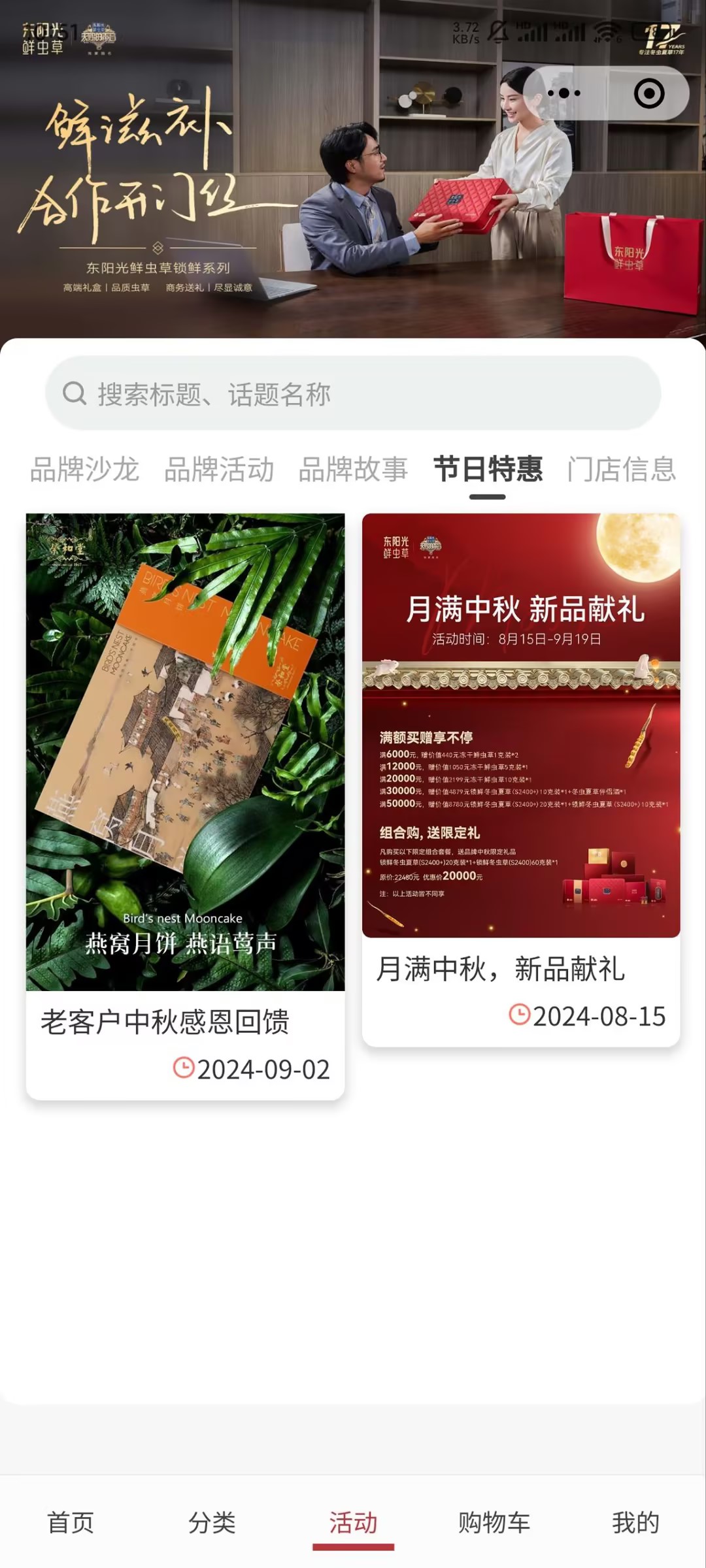Open the 购物车 tab
This screenshot has height=1568, width=706.
494,1522
